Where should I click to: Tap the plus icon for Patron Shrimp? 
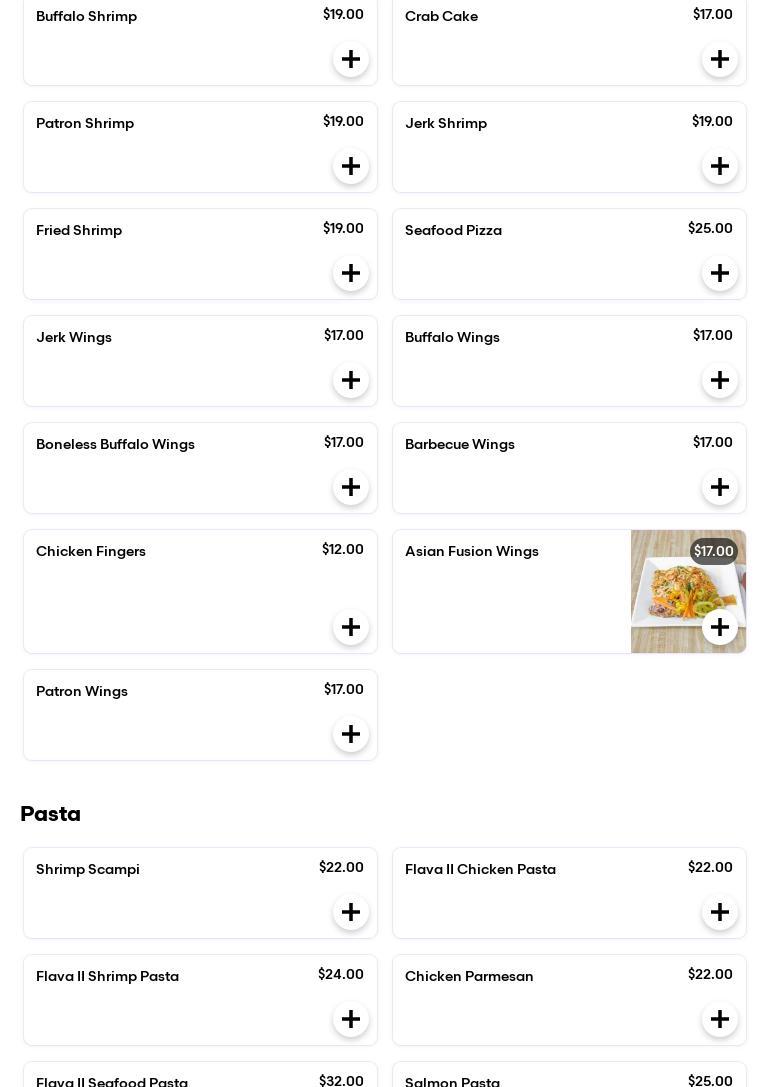coord(351,166)
